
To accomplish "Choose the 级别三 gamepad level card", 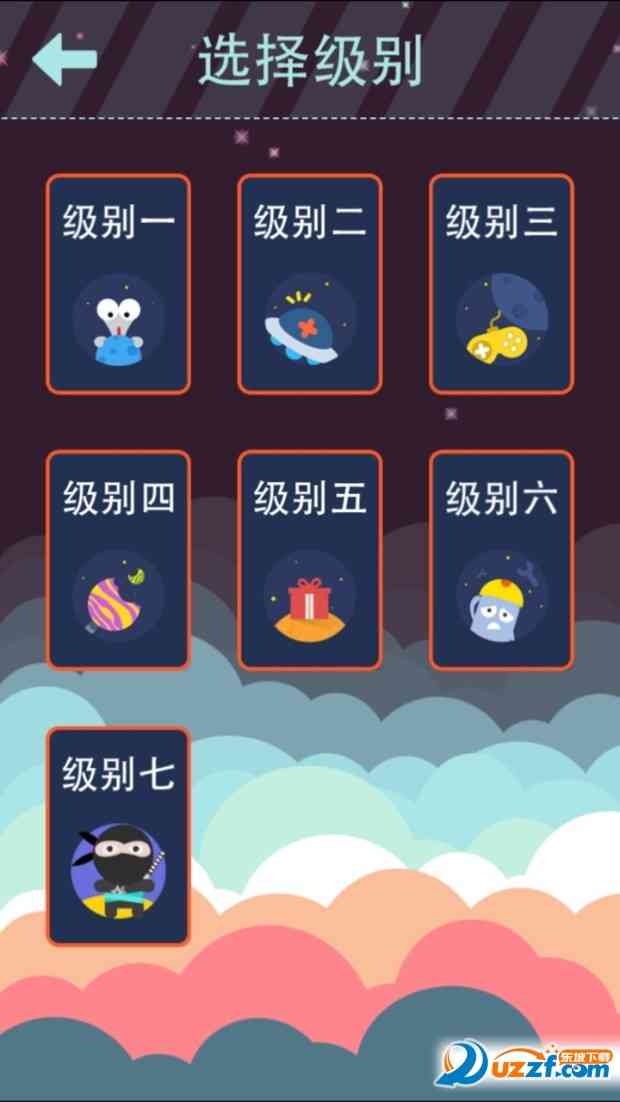I will pyautogui.click(x=501, y=284).
